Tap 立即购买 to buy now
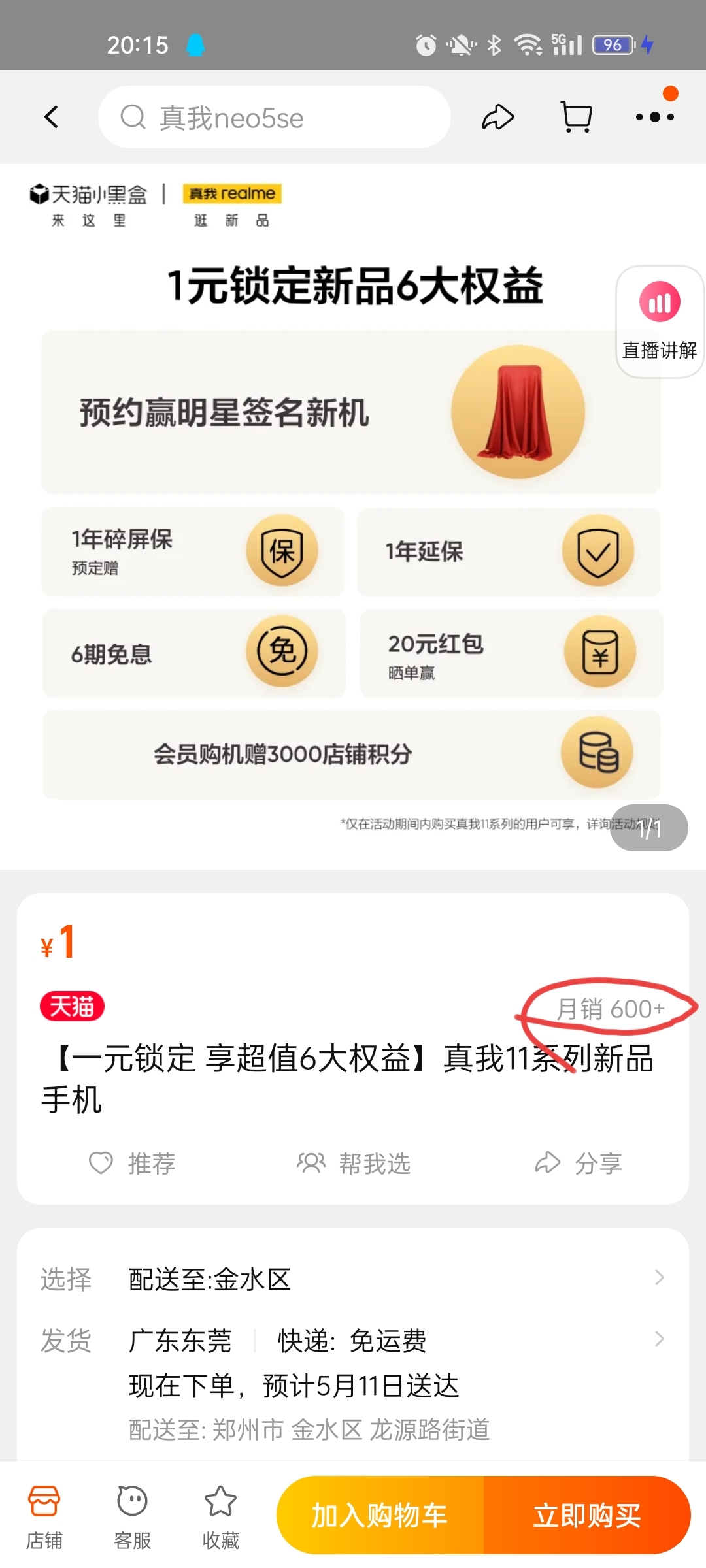The image size is (706, 1568). (586, 1516)
